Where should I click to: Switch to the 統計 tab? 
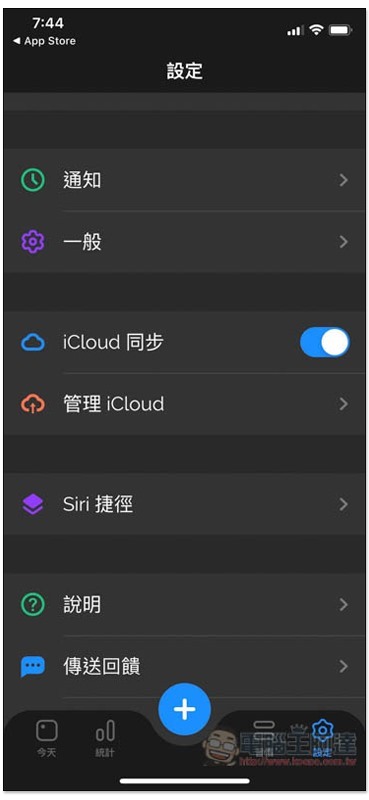pos(105,738)
